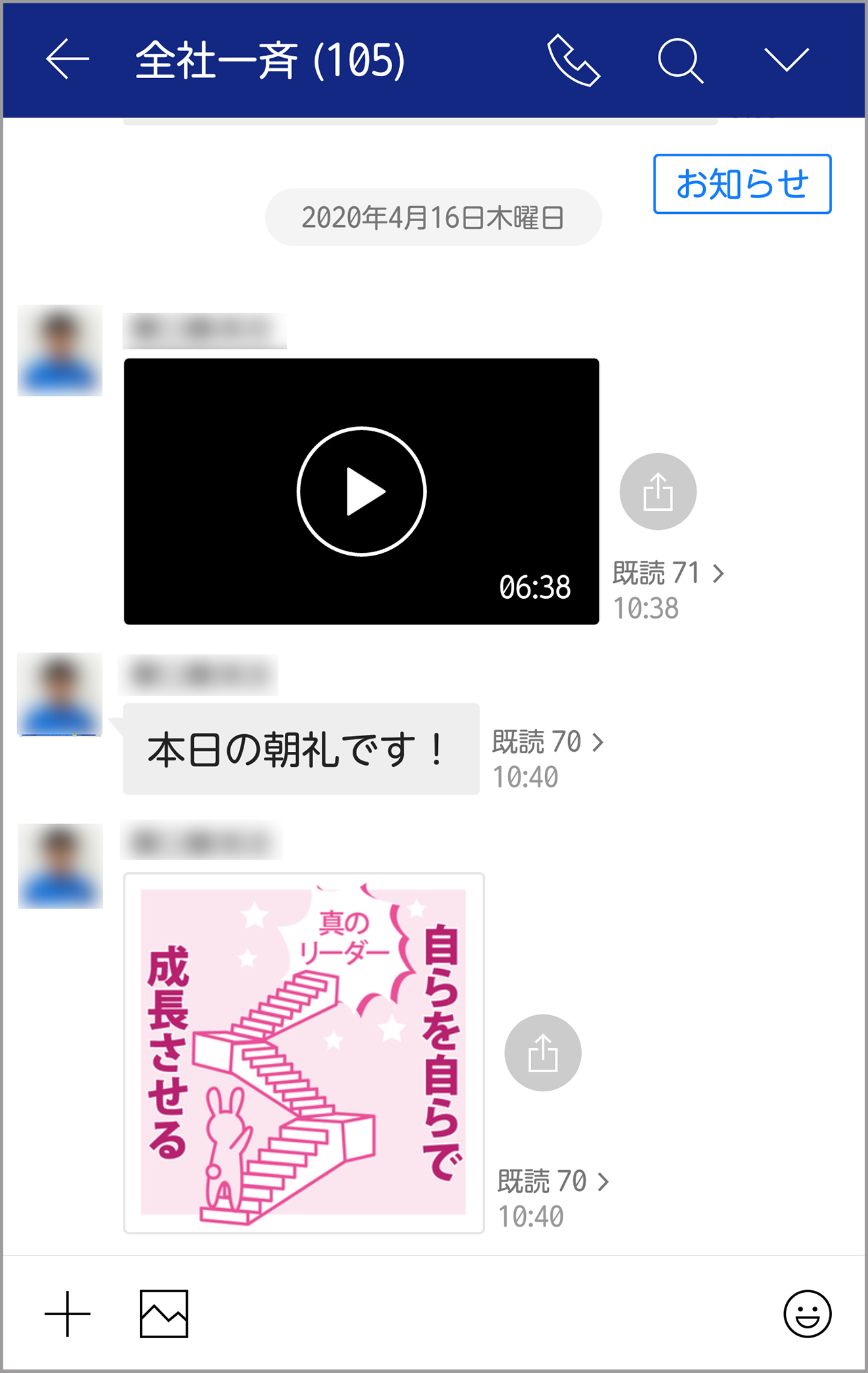Viewport: 868px width, 1373px height.
Task: Expand the chat menu chevron
Action: (786, 60)
